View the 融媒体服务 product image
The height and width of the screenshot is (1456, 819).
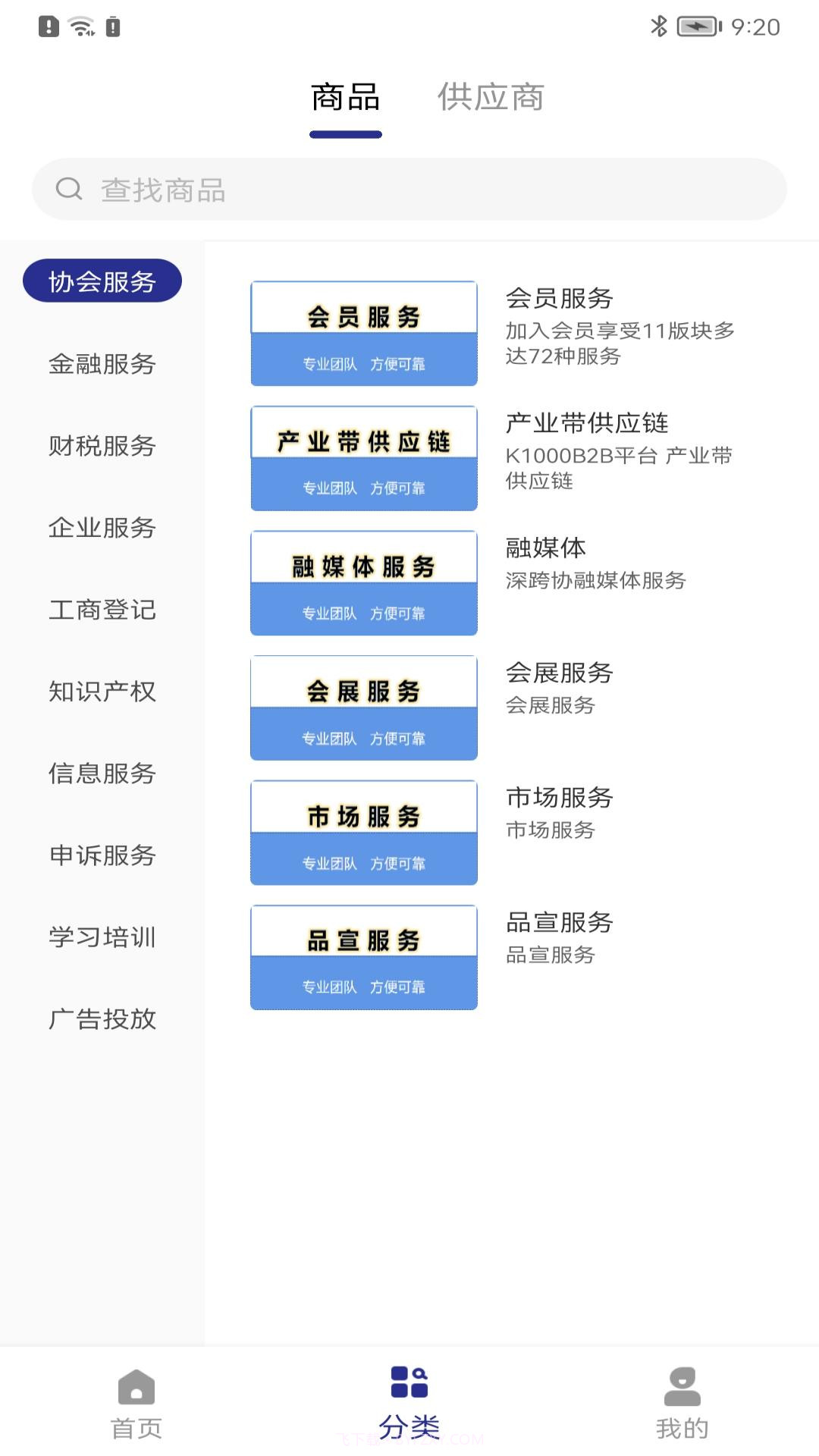[363, 582]
